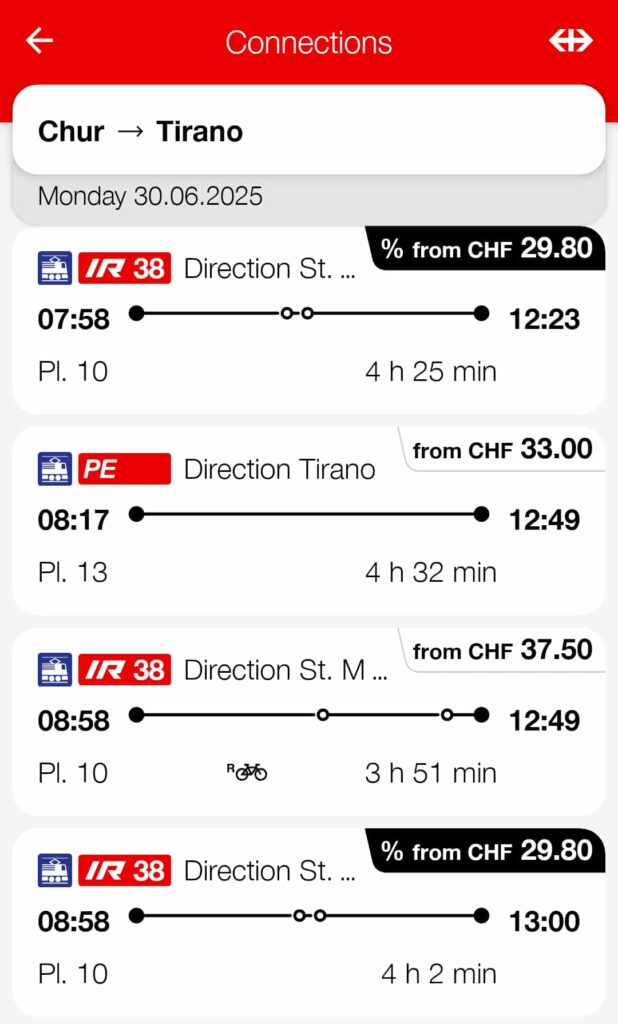Viewport: 618px width, 1024px height.
Task: Select the PE train to Tirano at 08:17
Action: click(x=308, y=520)
